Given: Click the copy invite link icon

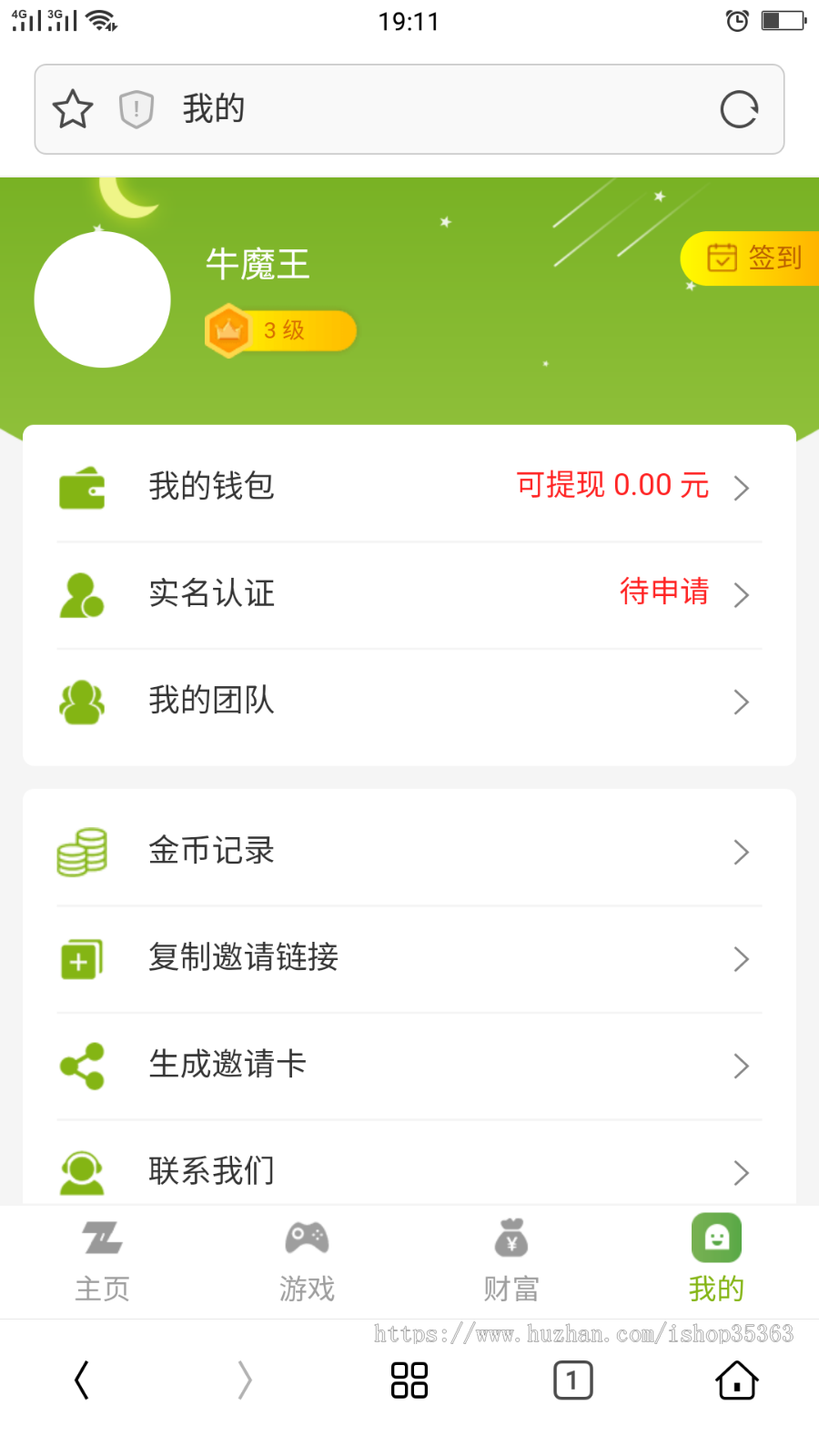Looking at the screenshot, I should 80,958.
